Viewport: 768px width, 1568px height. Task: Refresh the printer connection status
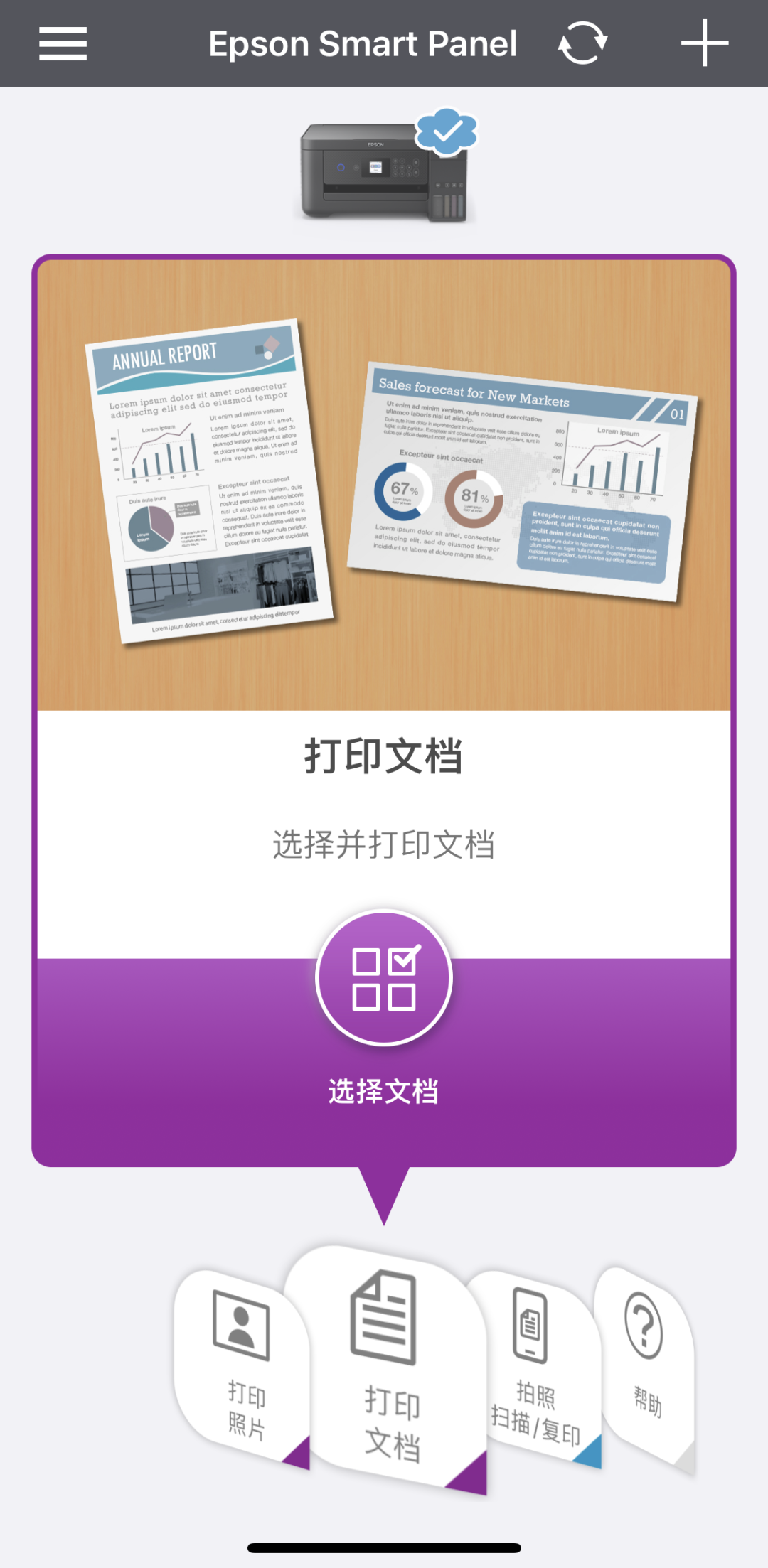[582, 43]
